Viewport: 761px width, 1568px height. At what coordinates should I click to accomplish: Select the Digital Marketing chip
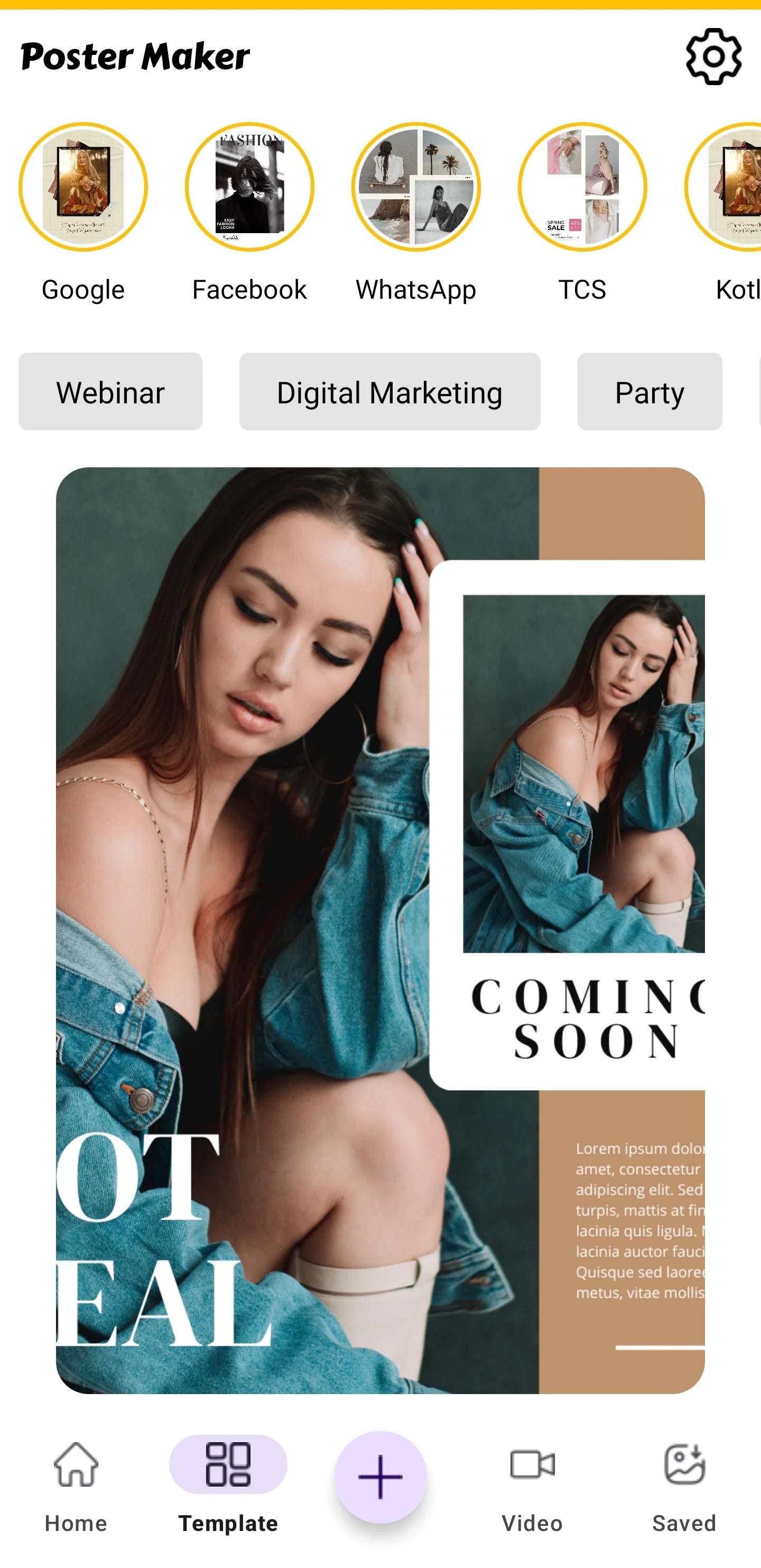click(389, 392)
